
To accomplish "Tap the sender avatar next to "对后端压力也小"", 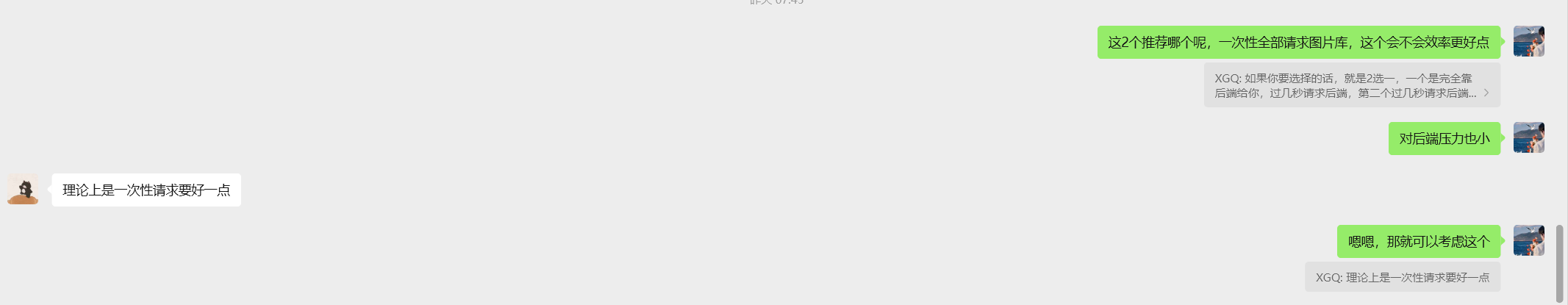I will coord(1528,138).
